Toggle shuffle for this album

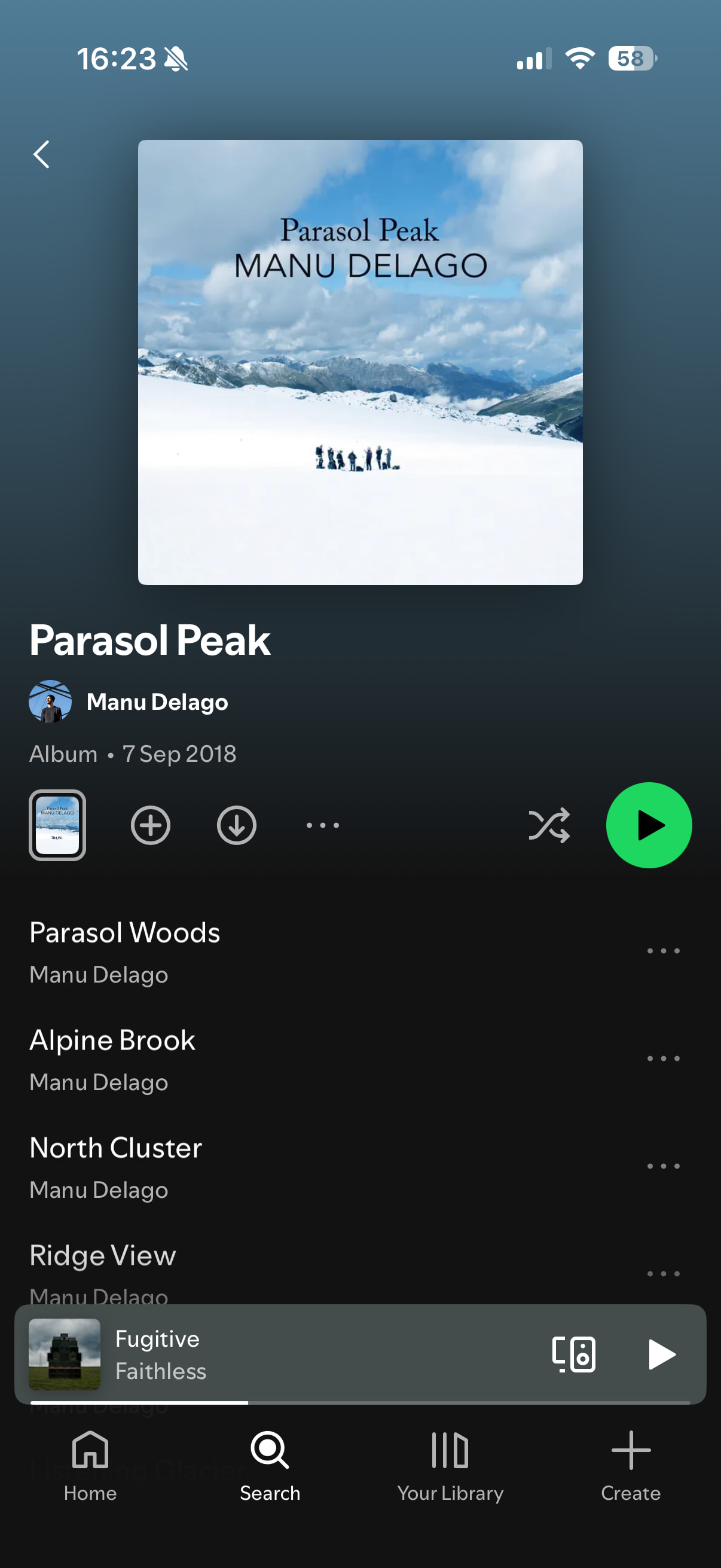pyautogui.click(x=549, y=825)
